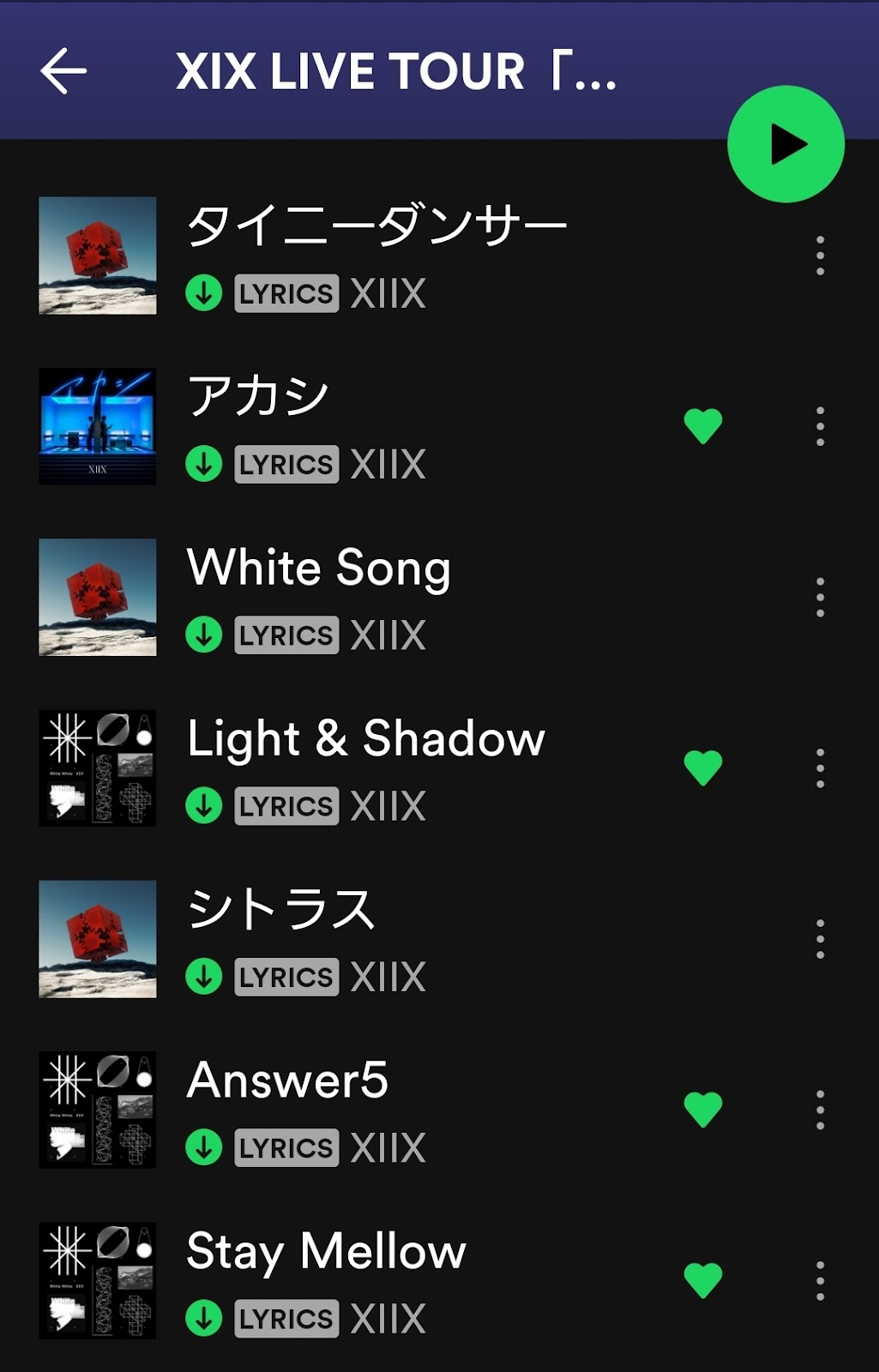Open more options for アカシ
This screenshot has width=879, height=1372.
[820, 426]
